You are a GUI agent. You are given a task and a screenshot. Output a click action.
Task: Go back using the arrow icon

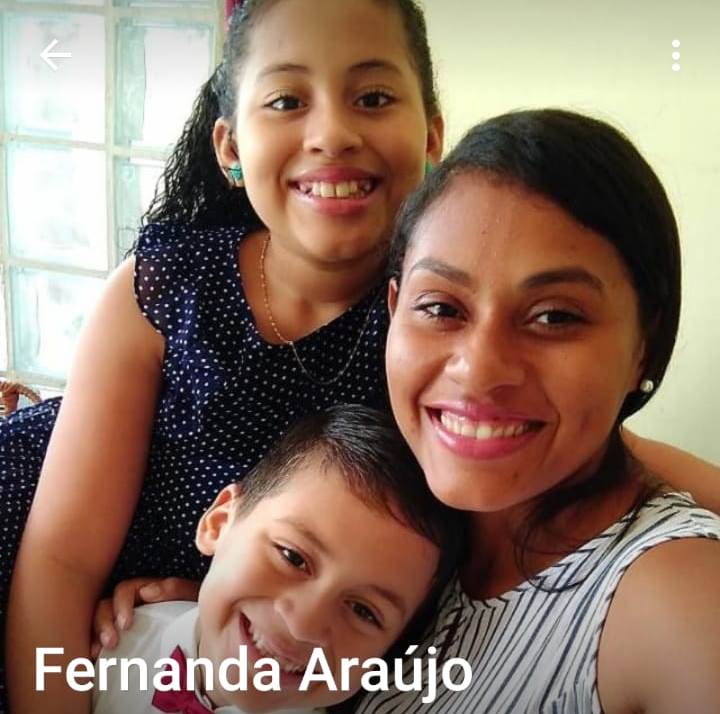pos(55,55)
